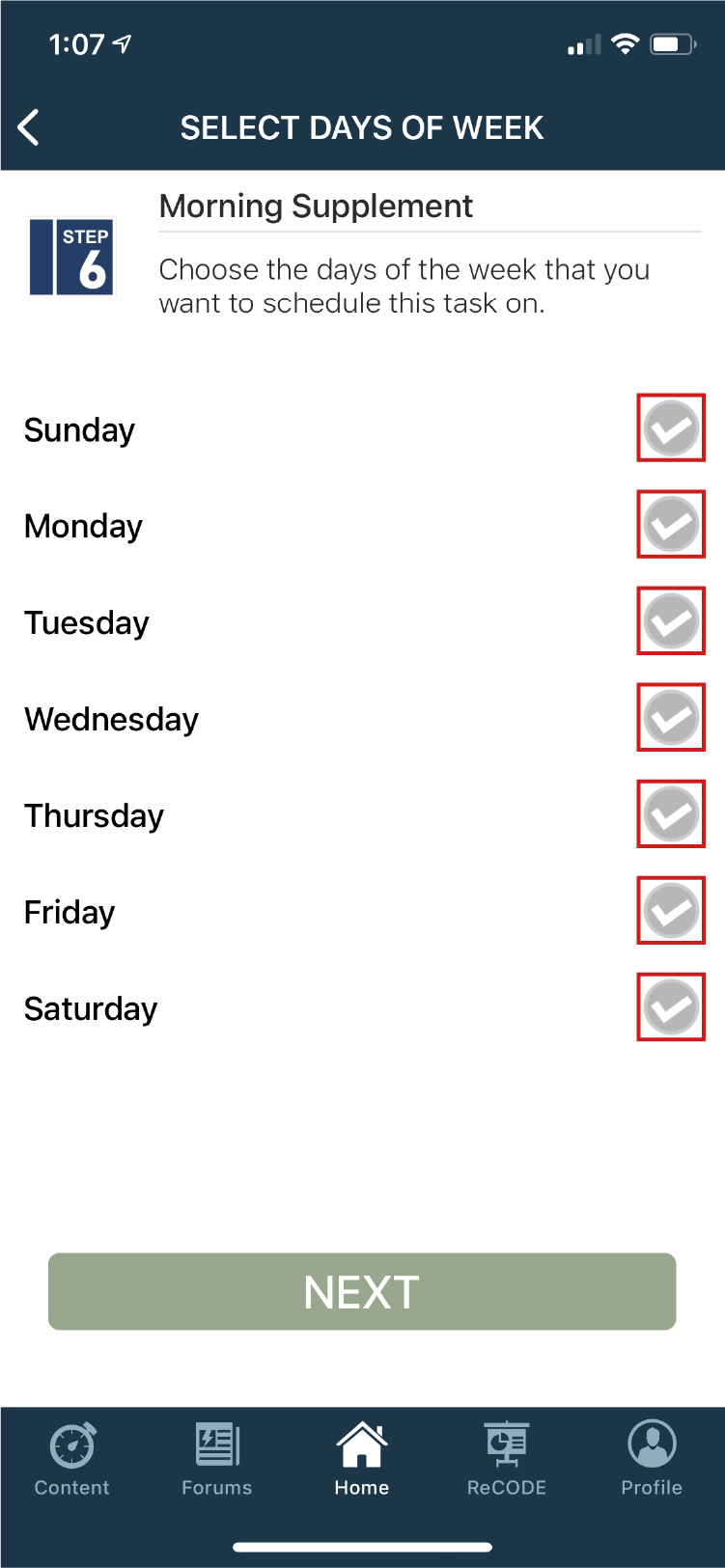This screenshot has height=1568, width=725.
Task: Switch to the Content tab
Action: (x=72, y=1459)
